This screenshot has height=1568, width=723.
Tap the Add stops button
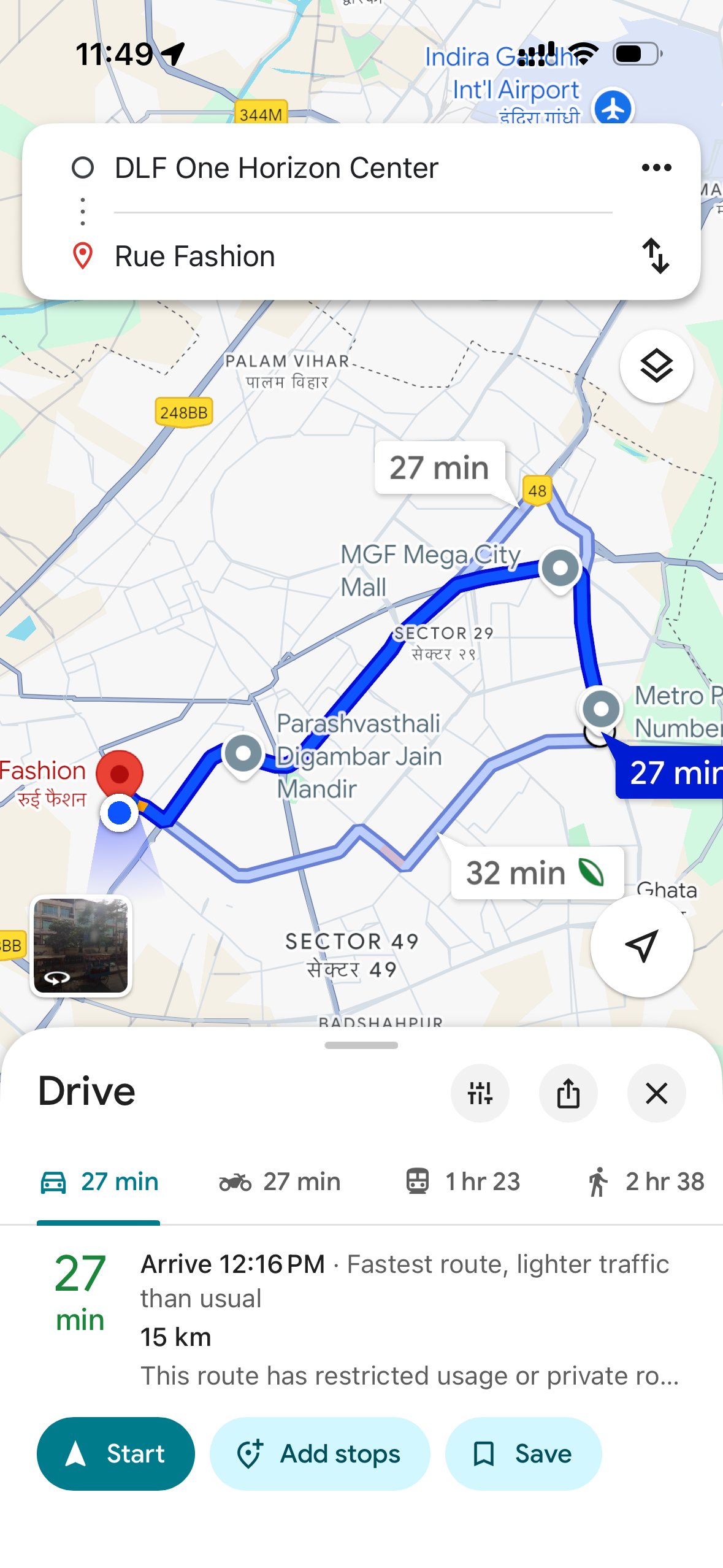[x=319, y=1453]
